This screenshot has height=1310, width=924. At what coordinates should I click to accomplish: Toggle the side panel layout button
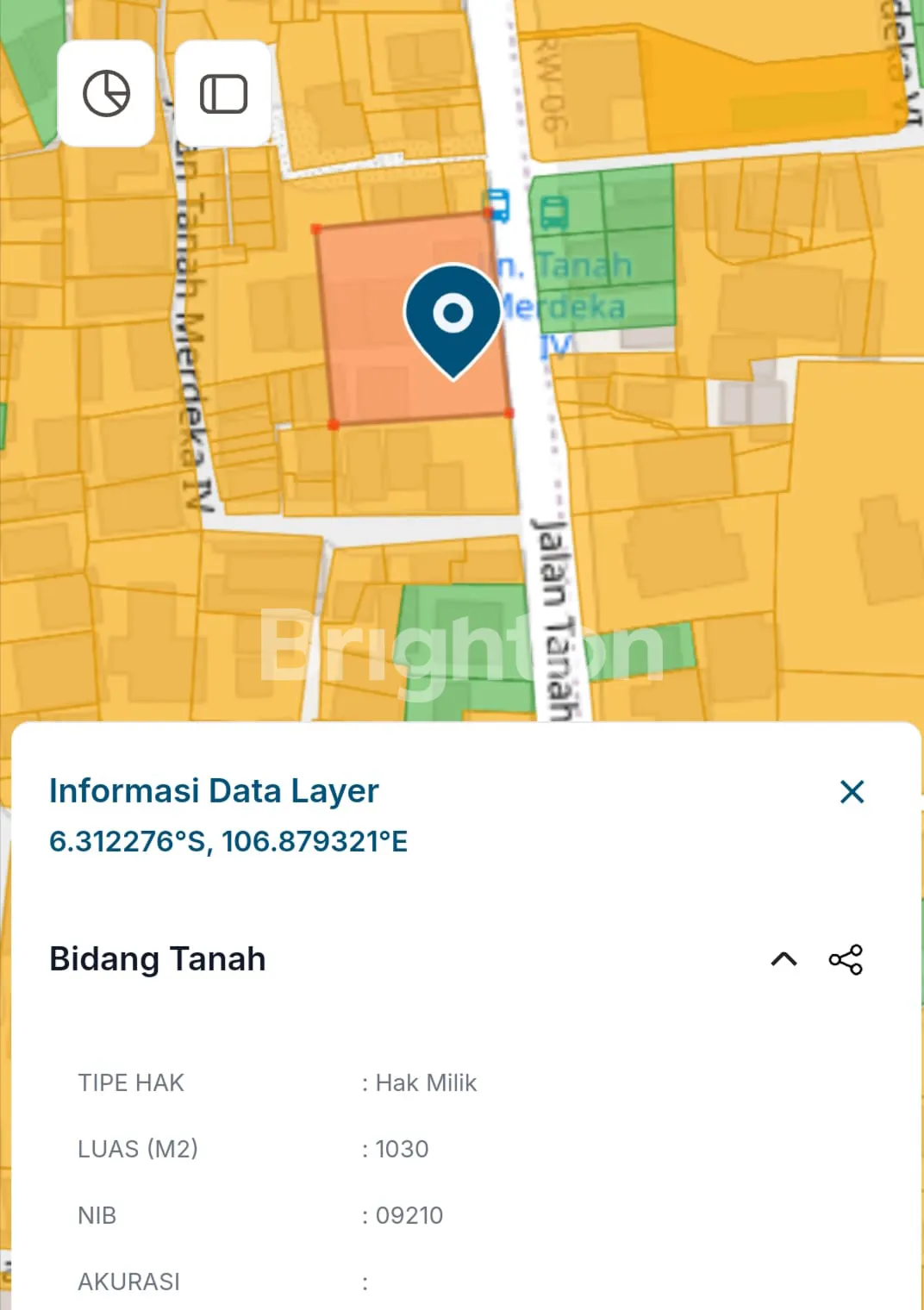pyautogui.click(x=223, y=93)
